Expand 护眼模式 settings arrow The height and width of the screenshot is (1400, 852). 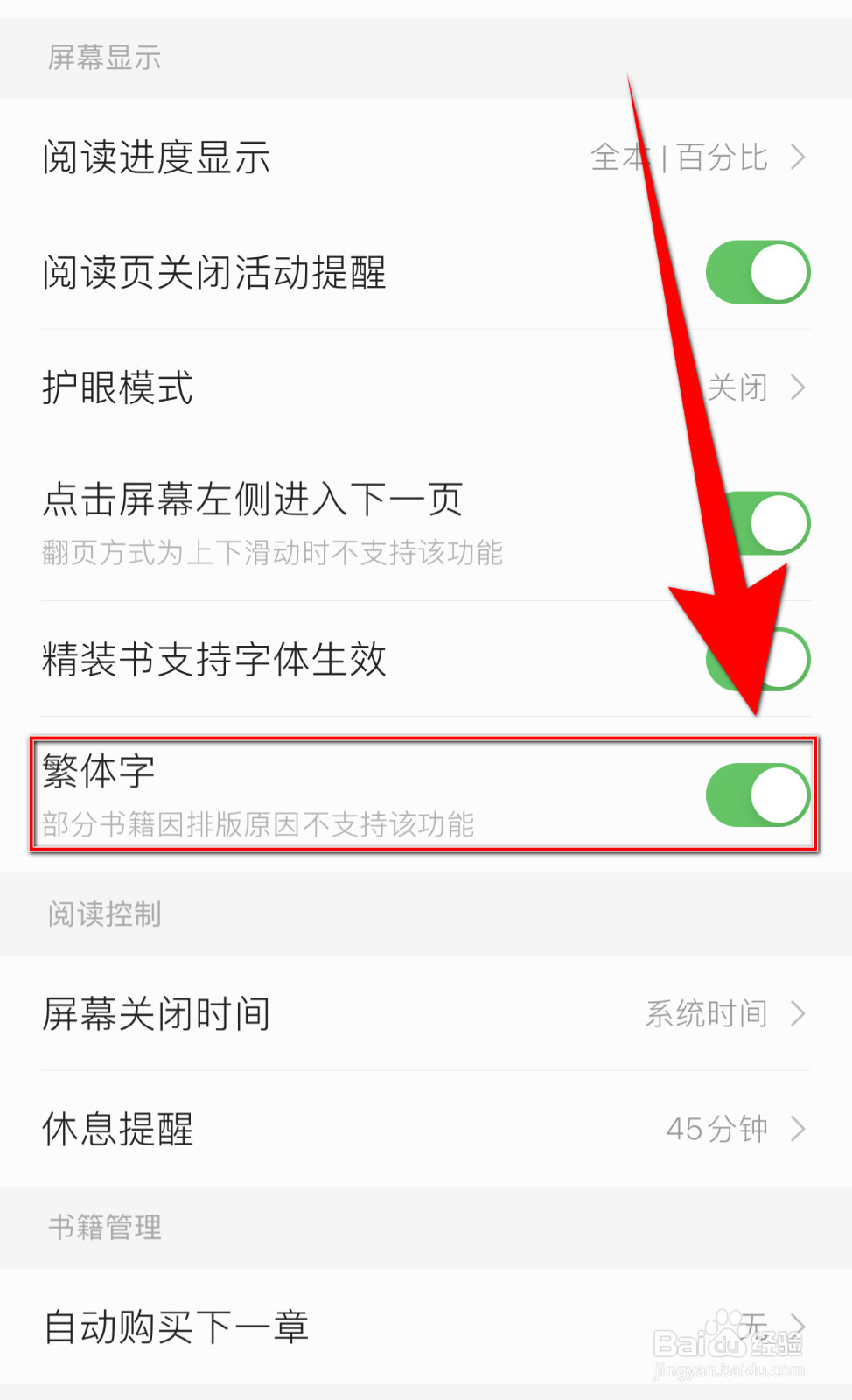click(x=799, y=388)
